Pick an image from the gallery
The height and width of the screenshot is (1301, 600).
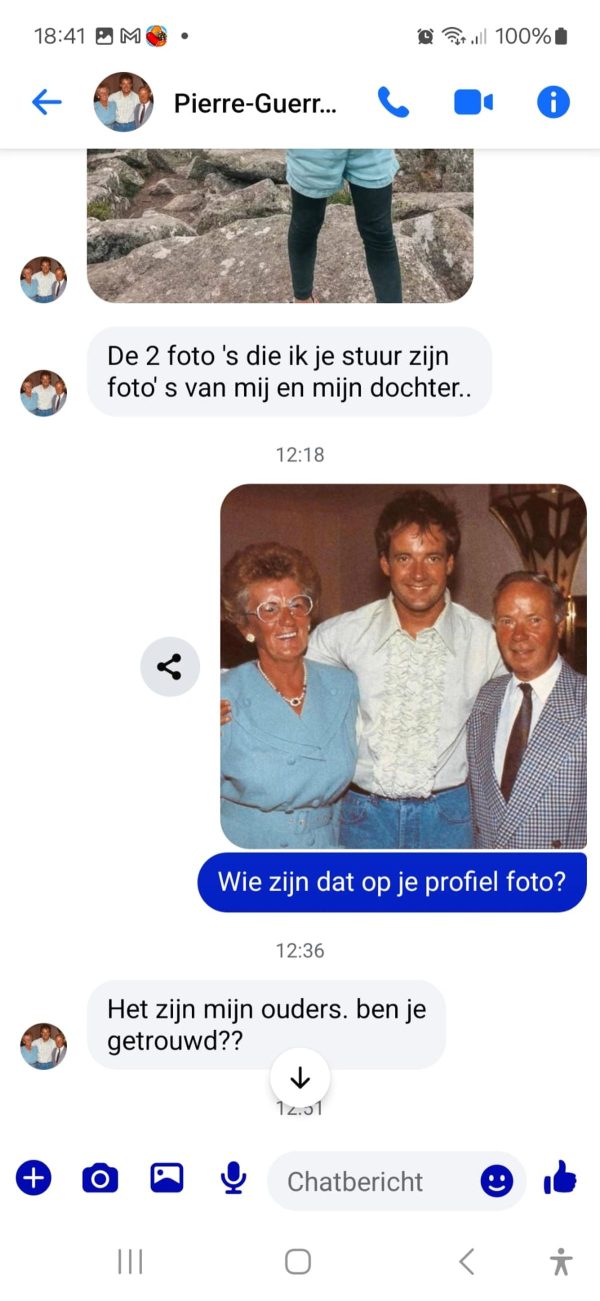[x=167, y=1179]
